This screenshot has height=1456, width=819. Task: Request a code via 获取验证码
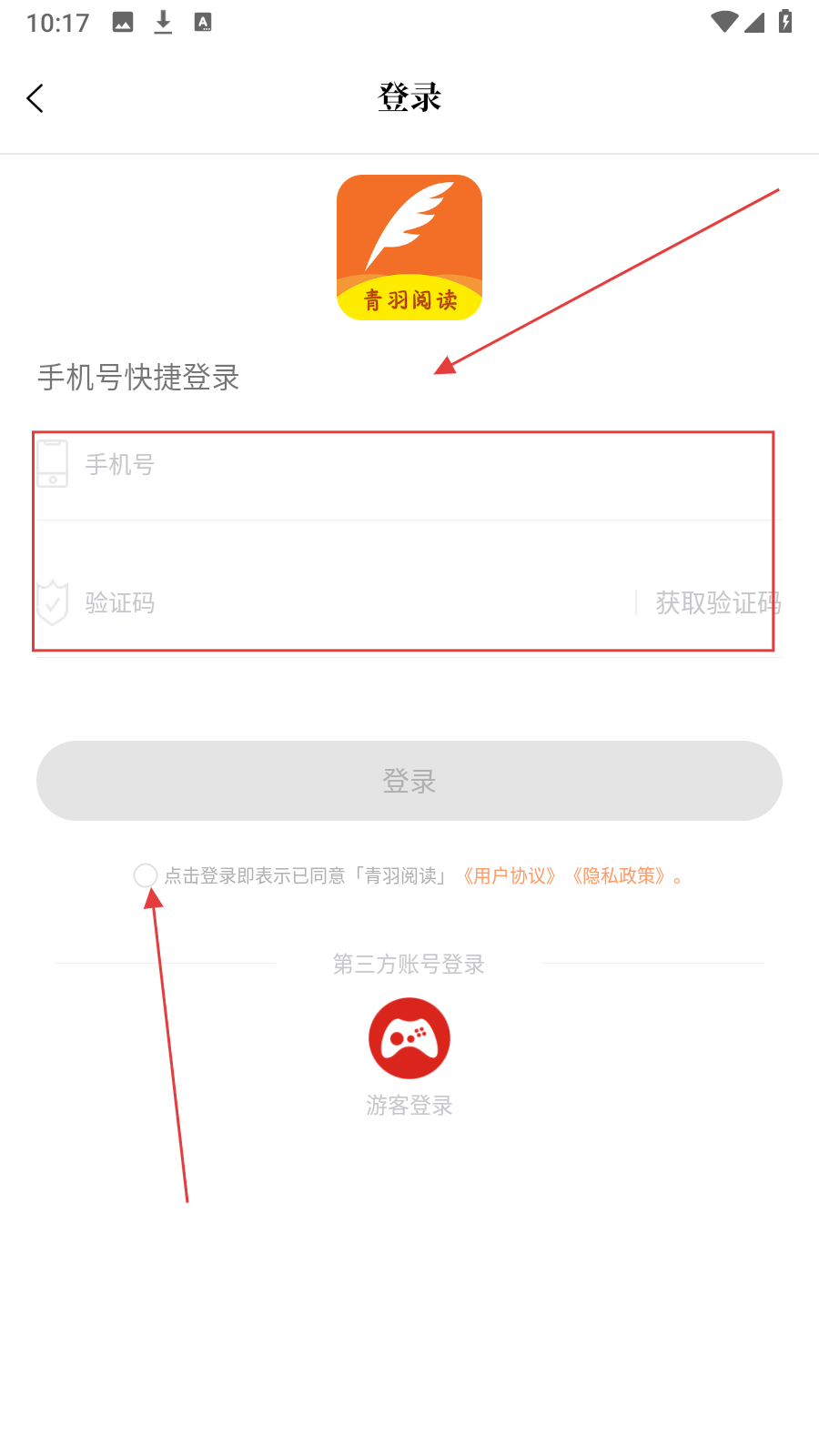click(x=717, y=602)
